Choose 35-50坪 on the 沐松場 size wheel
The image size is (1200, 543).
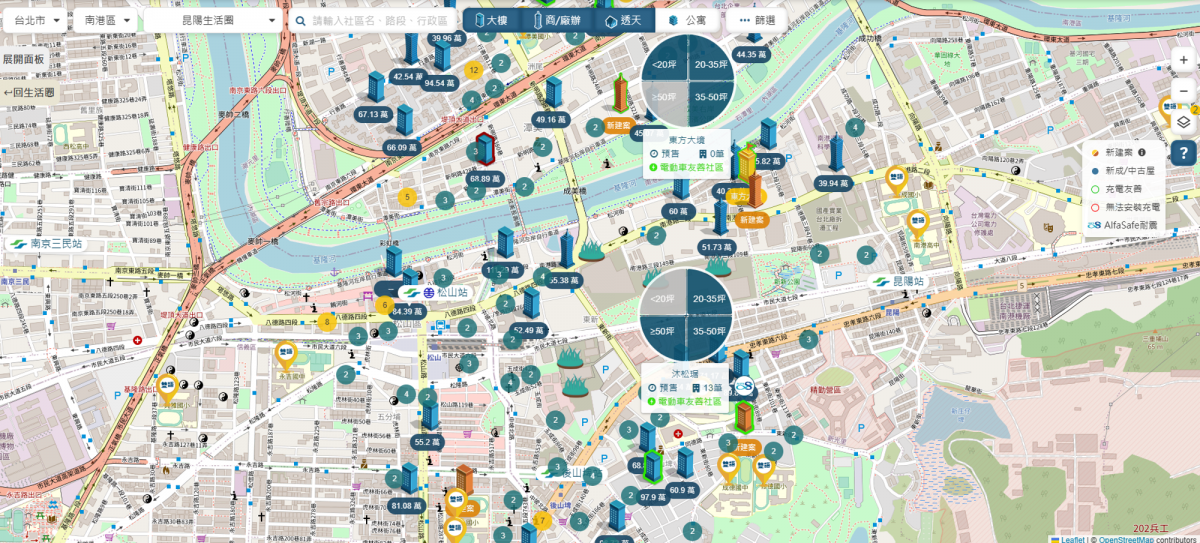tap(713, 331)
